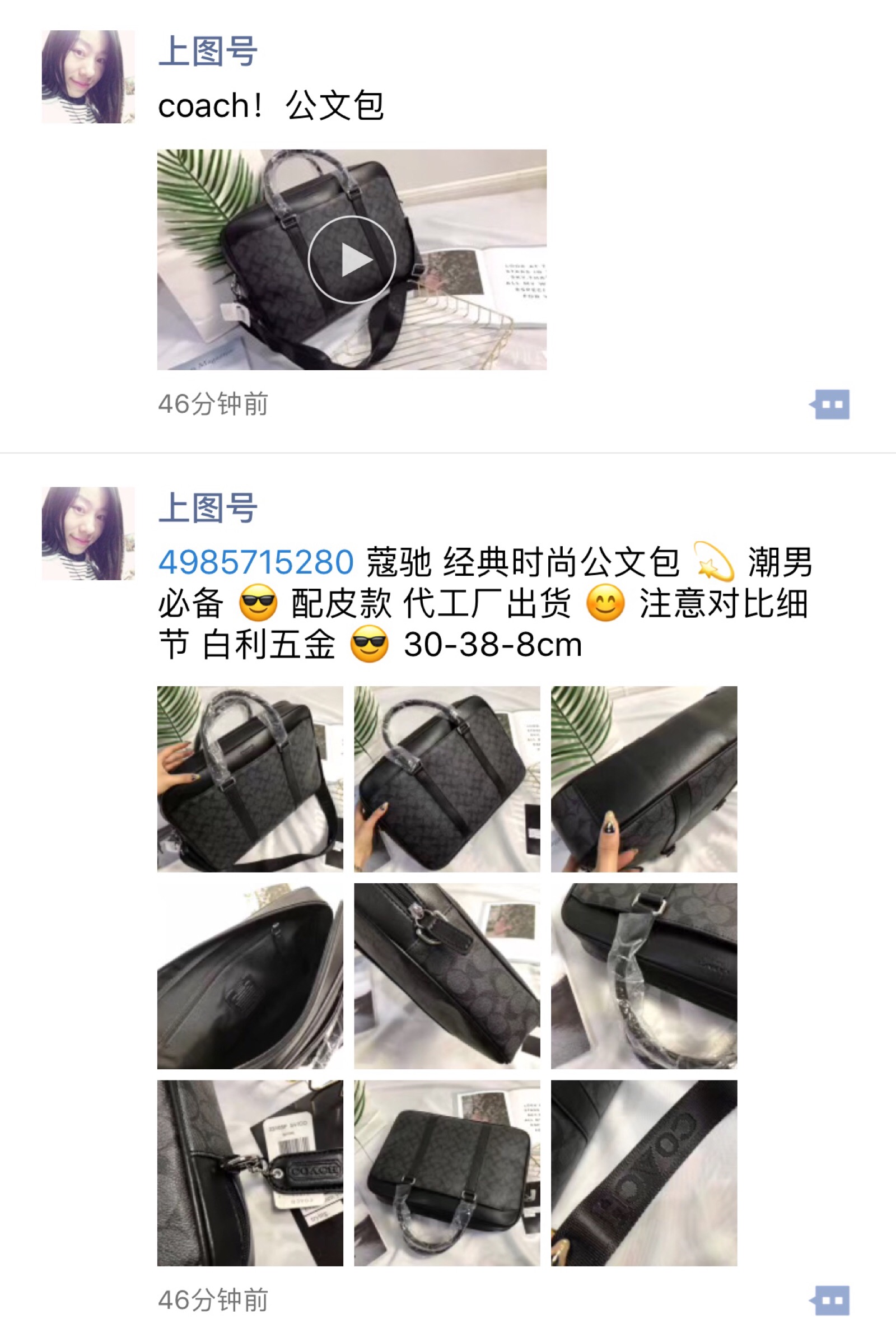The image size is (896, 1328).
Task: Play the coach briefcase video
Action: tap(352, 259)
